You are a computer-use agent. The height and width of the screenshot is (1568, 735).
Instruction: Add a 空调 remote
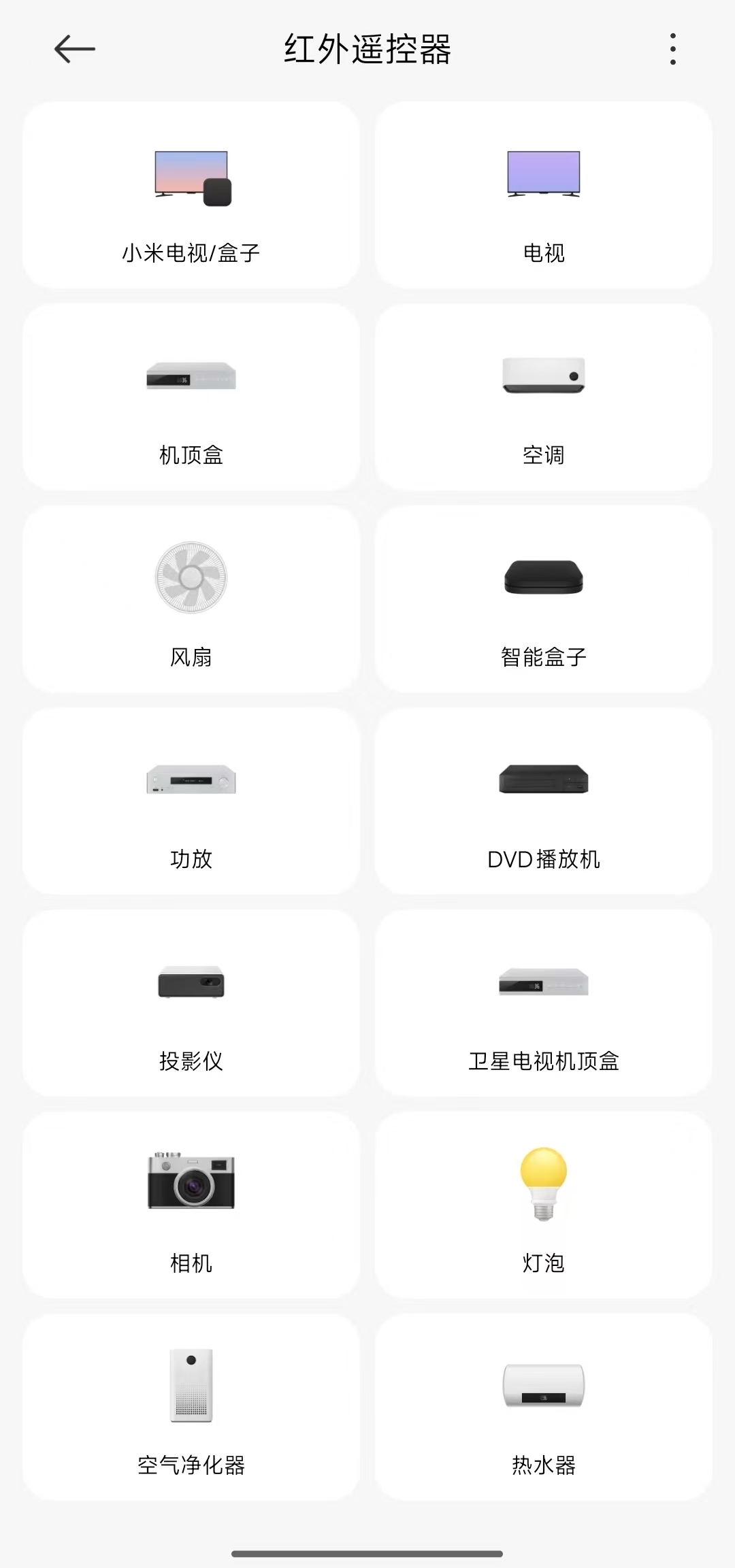[x=543, y=397]
